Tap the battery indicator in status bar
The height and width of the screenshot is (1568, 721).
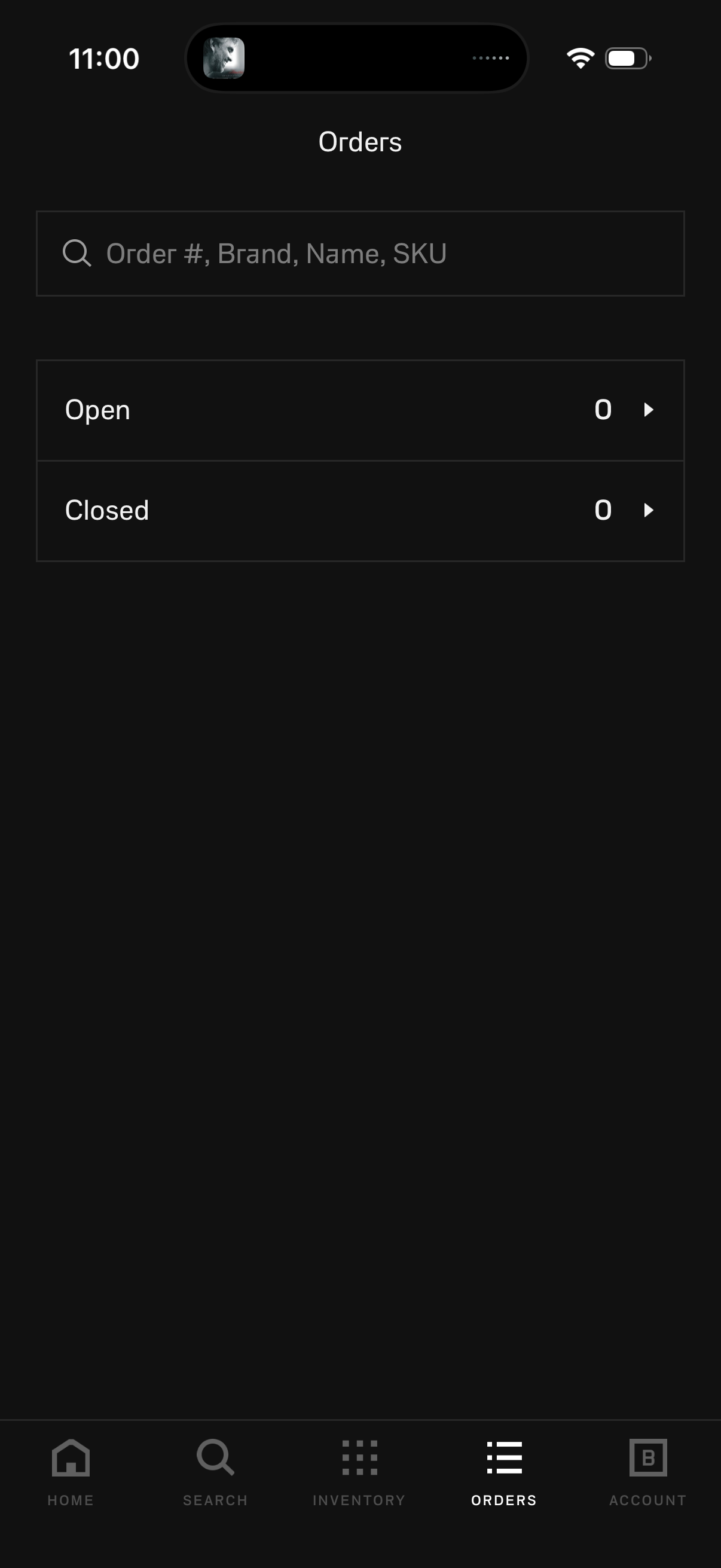(627, 58)
